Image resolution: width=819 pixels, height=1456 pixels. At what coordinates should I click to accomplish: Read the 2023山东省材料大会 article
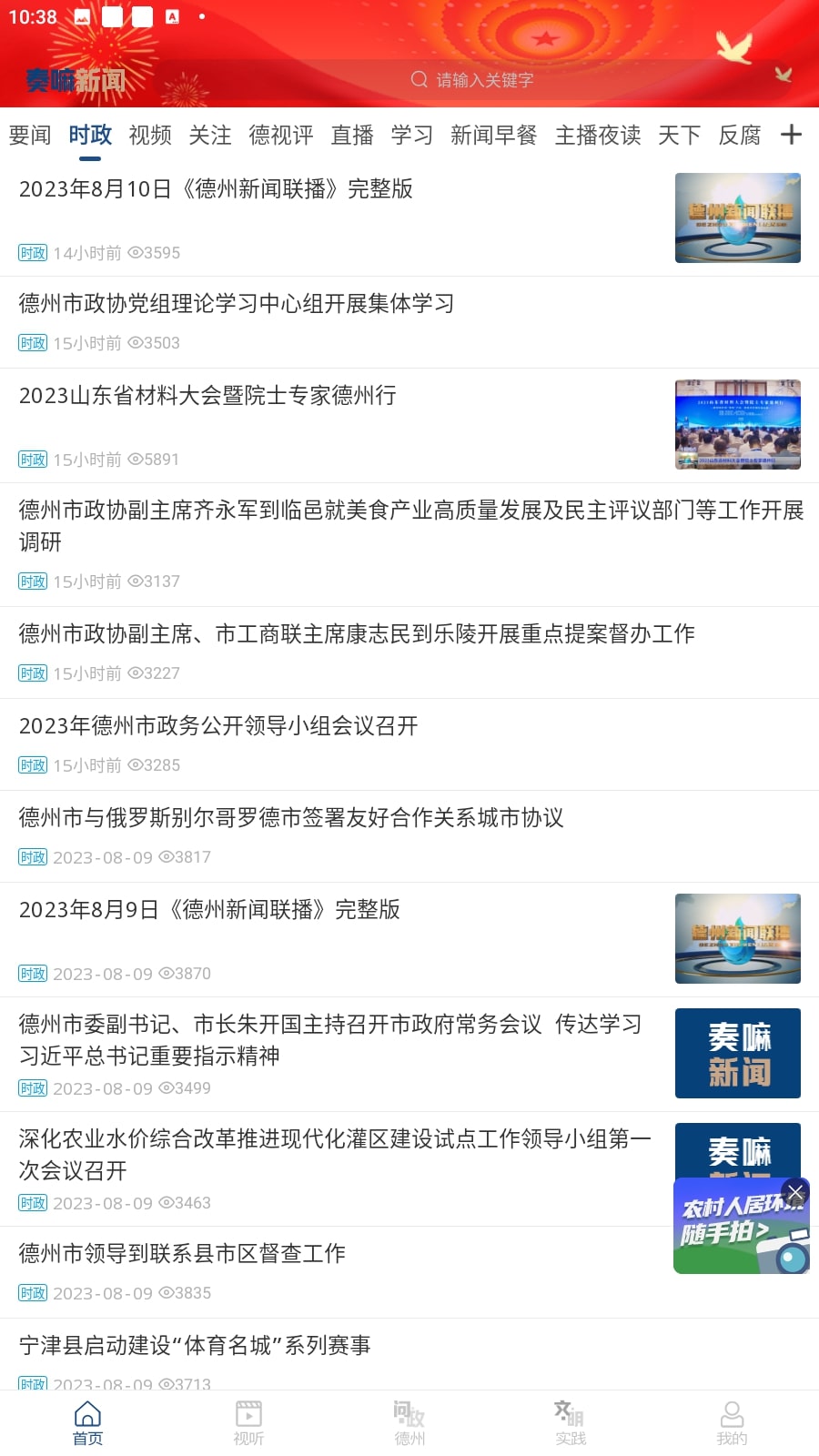[x=207, y=396]
